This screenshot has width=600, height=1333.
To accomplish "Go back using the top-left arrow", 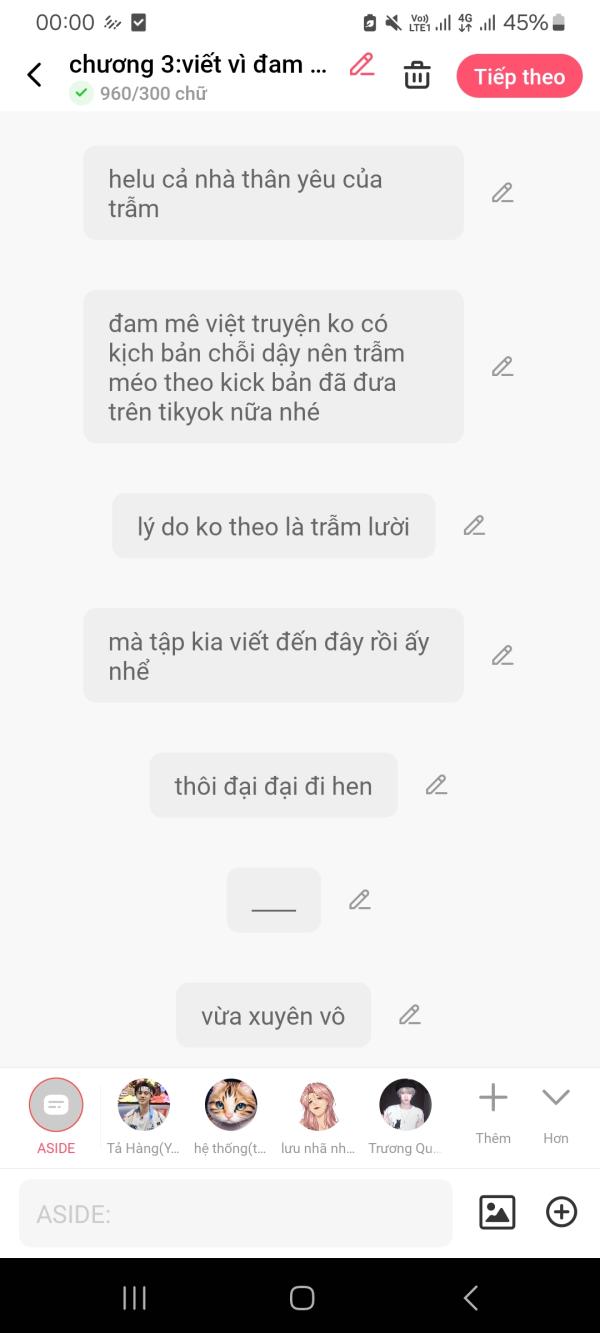I will coord(34,75).
